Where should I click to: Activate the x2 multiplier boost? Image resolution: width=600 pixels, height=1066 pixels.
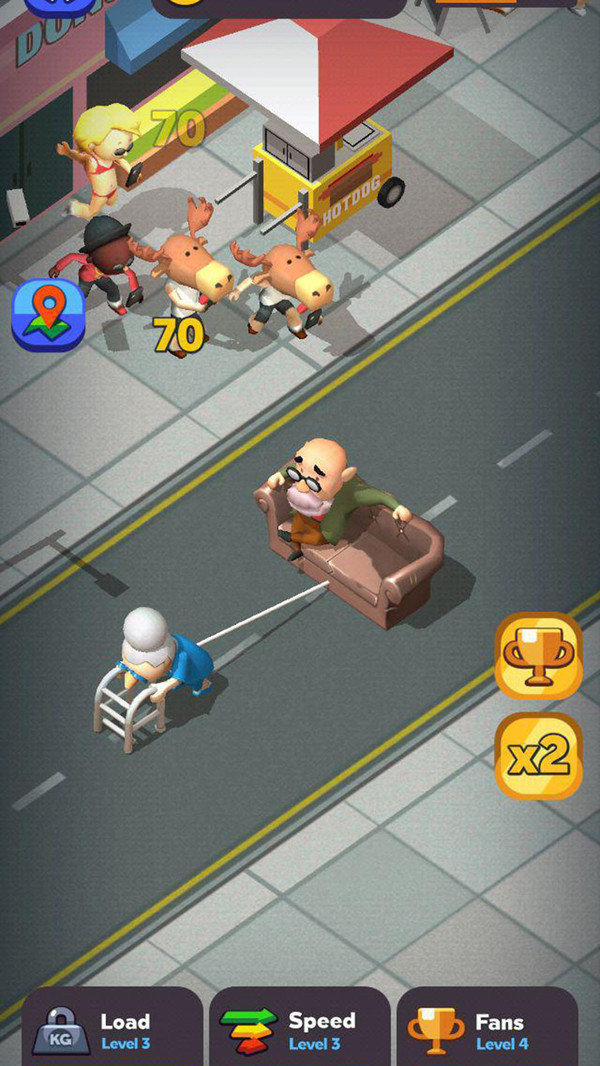tap(538, 755)
